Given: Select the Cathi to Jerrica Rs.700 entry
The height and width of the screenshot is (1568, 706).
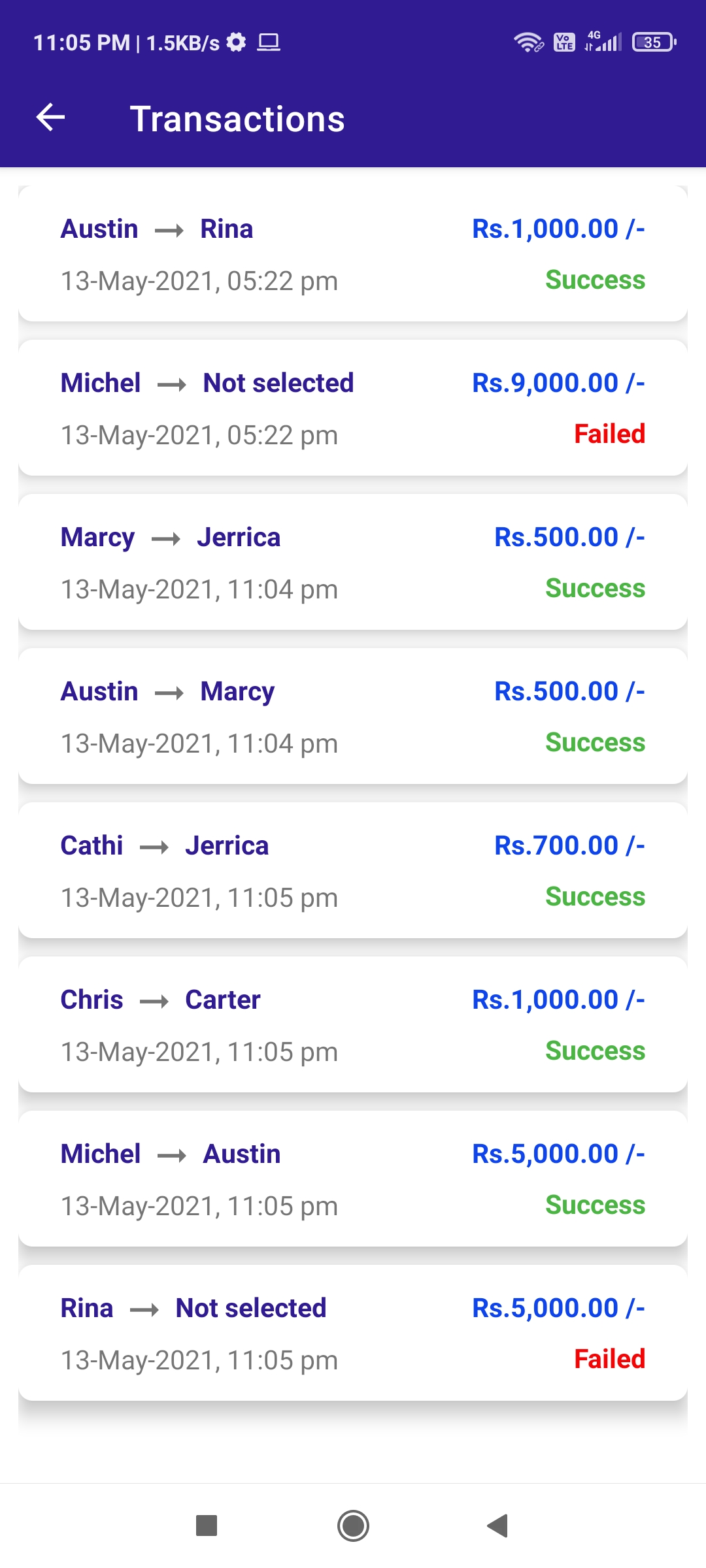Looking at the screenshot, I should pyautogui.click(x=353, y=870).
